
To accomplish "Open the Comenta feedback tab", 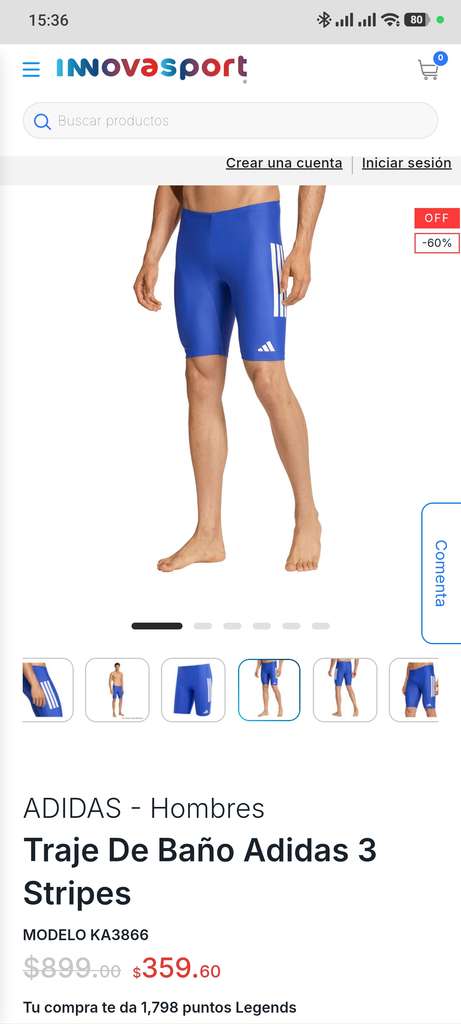I will 441,573.
